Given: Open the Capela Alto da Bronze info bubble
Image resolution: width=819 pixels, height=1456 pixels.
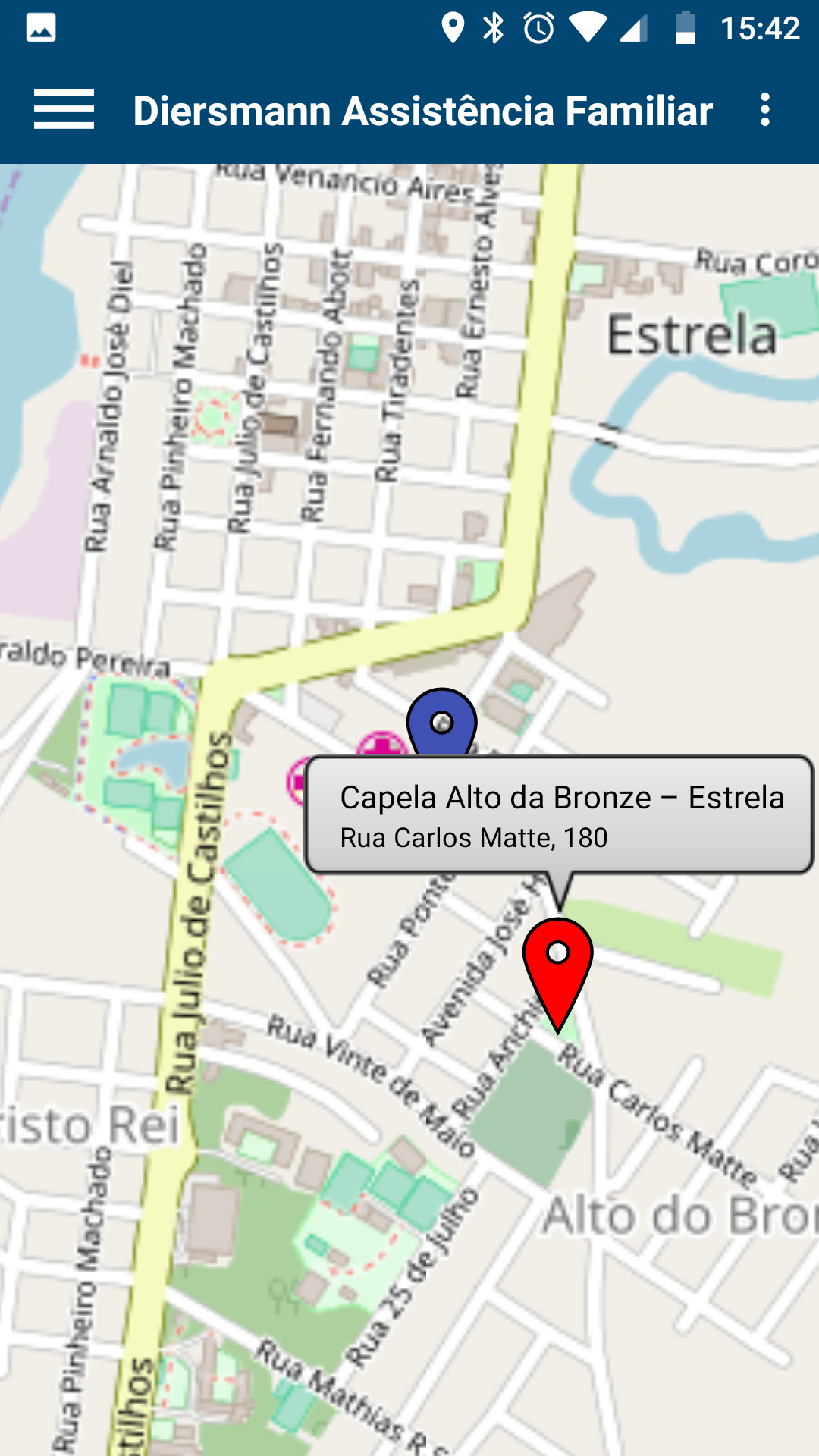Looking at the screenshot, I should pyautogui.click(x=560, y=815).
